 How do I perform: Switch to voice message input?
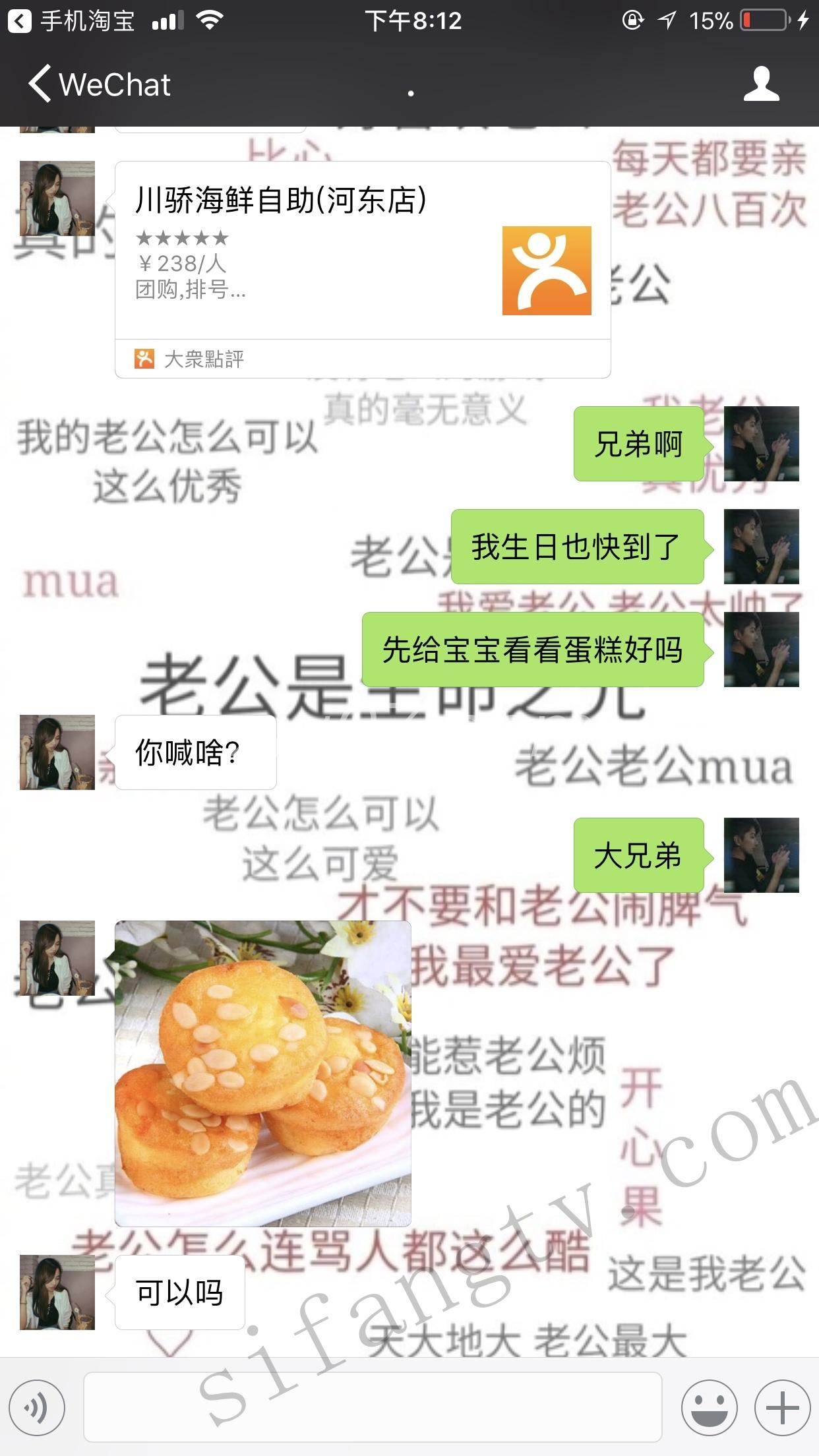(x=37, y=1408)
